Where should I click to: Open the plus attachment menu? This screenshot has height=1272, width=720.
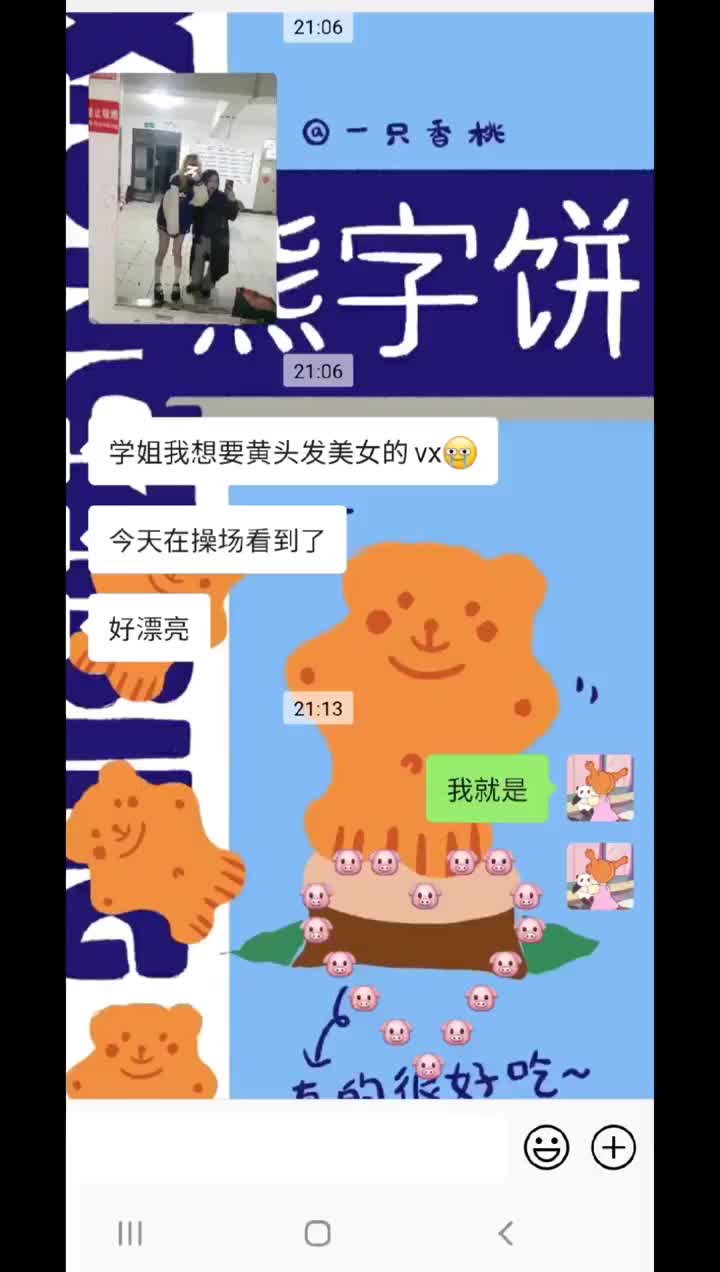click(613, 1147)
